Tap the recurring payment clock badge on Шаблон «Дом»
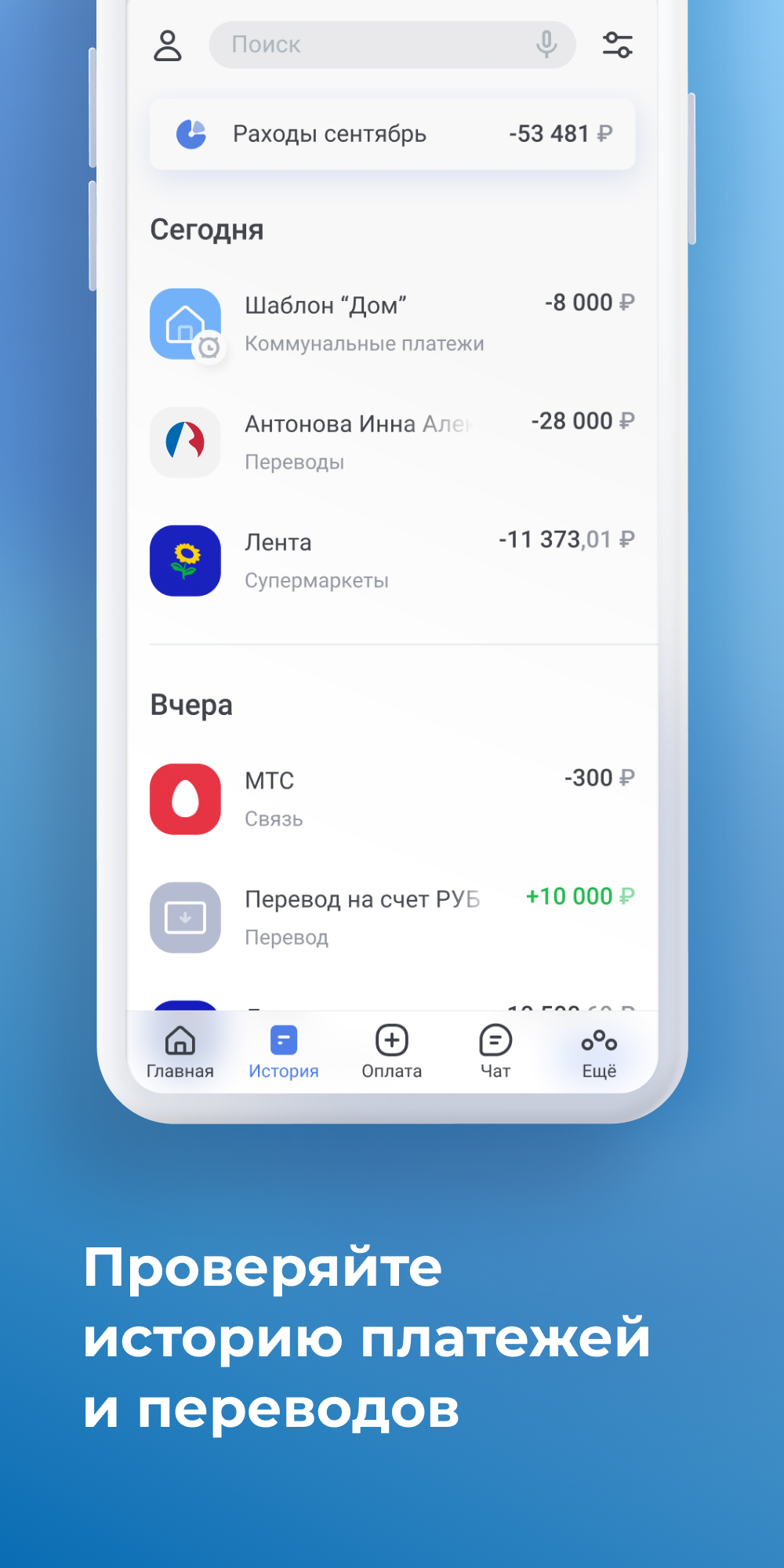The height and width of the screenshot is (1568, 784). pos(208,347)
